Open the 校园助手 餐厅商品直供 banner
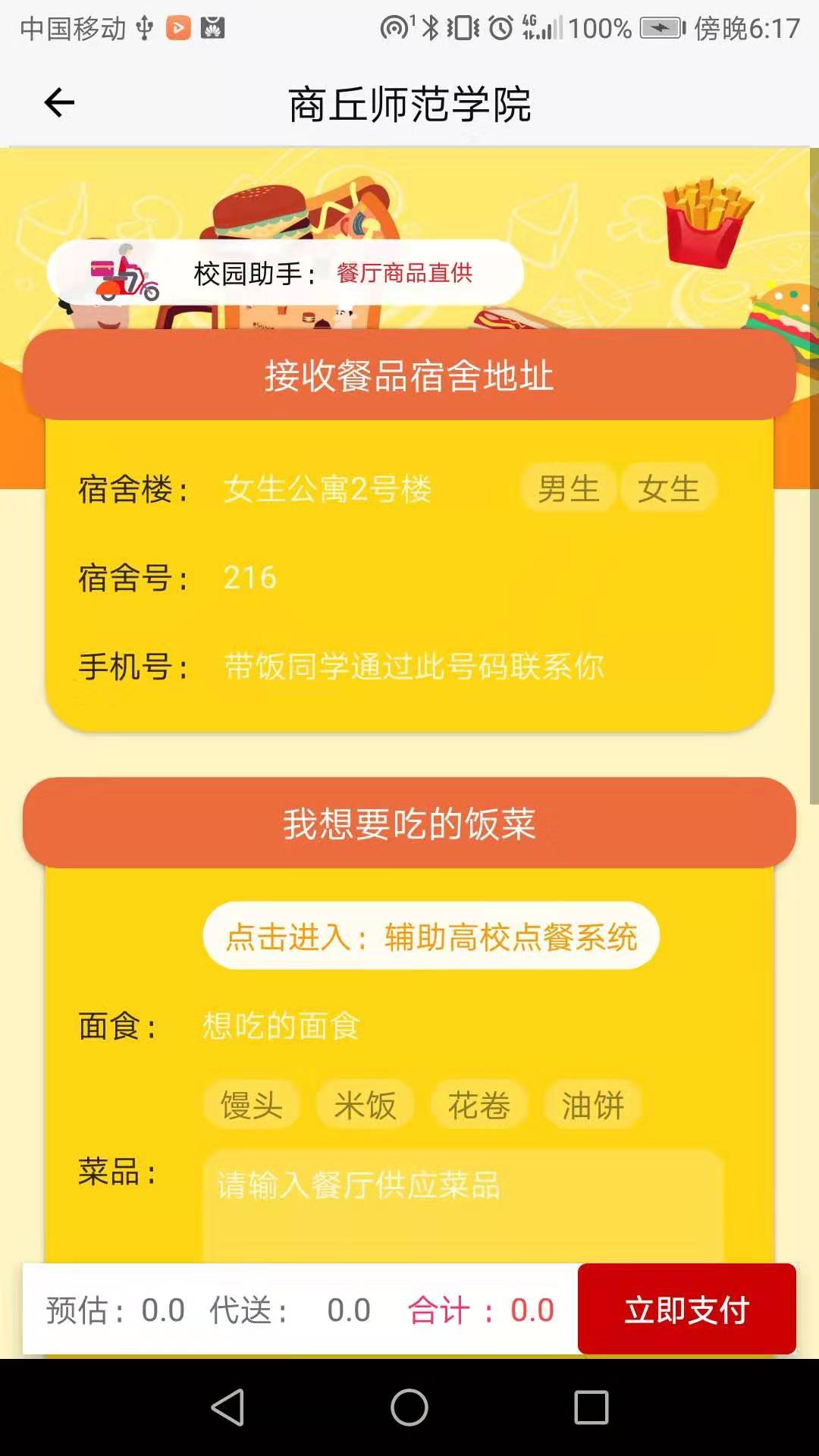This screenshot has height=1456, width=819. [x=285, y=273]
